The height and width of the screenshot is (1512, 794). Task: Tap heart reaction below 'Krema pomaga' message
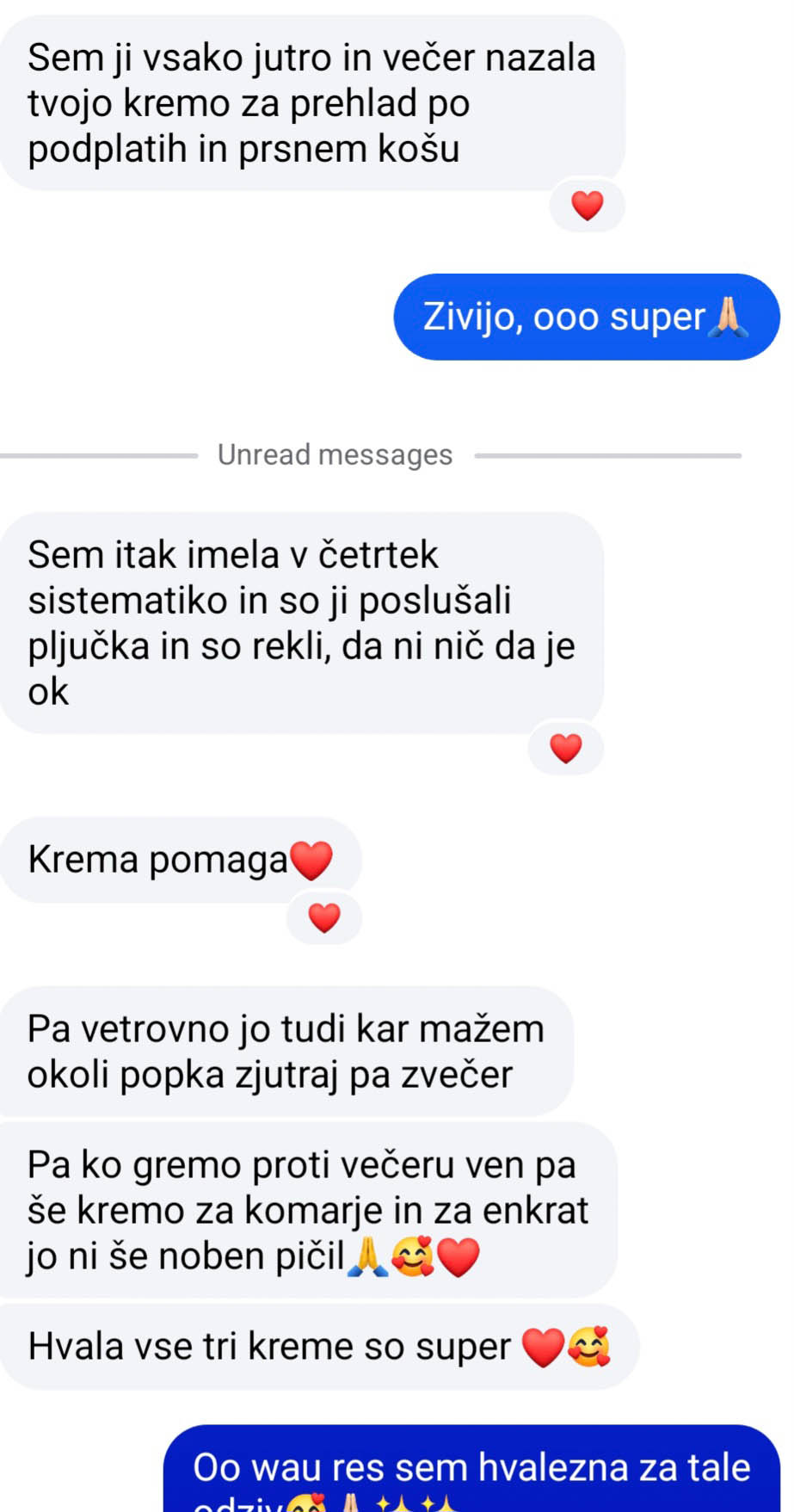coord(324,918)
